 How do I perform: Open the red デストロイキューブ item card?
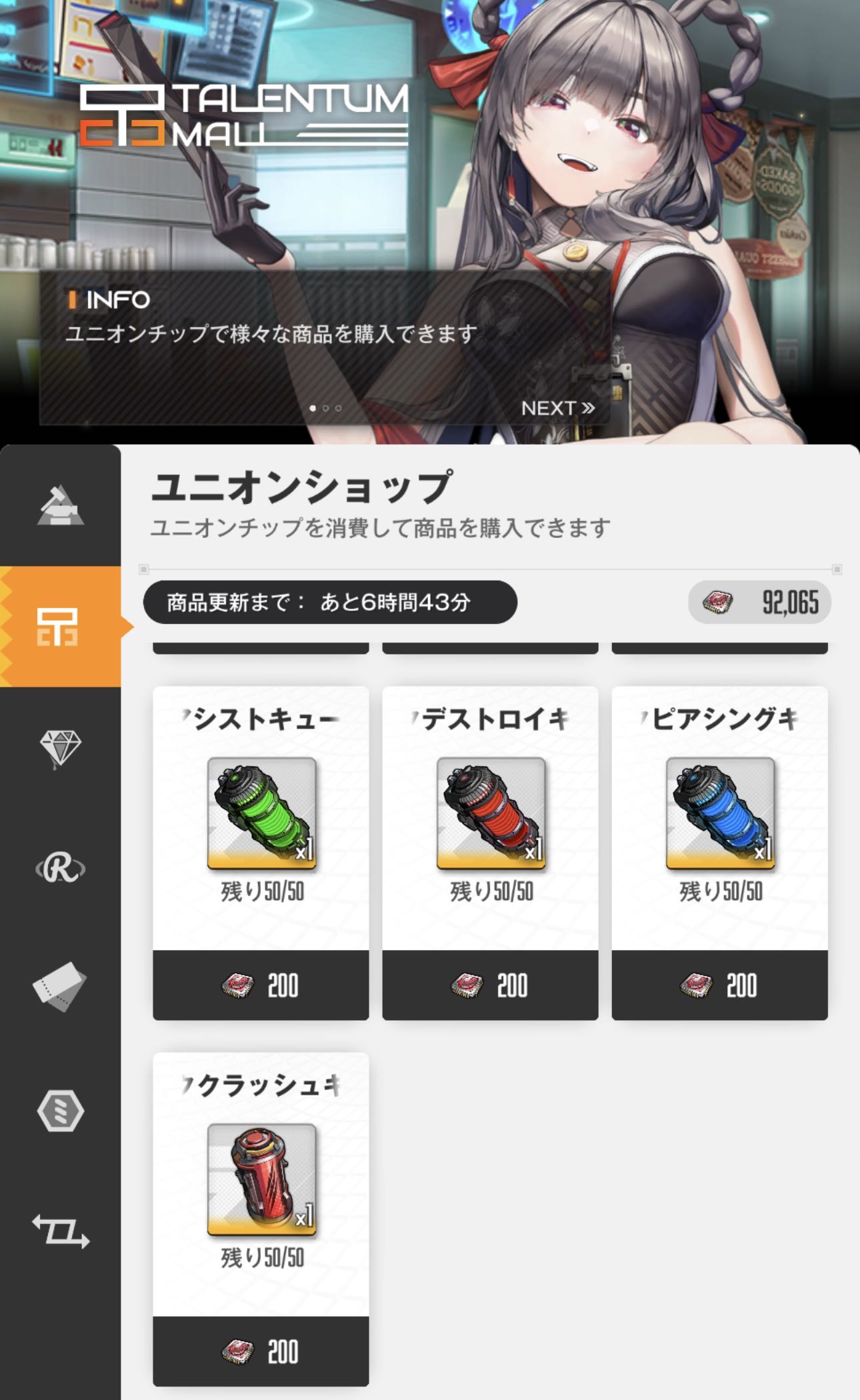(x=490, y=813)
